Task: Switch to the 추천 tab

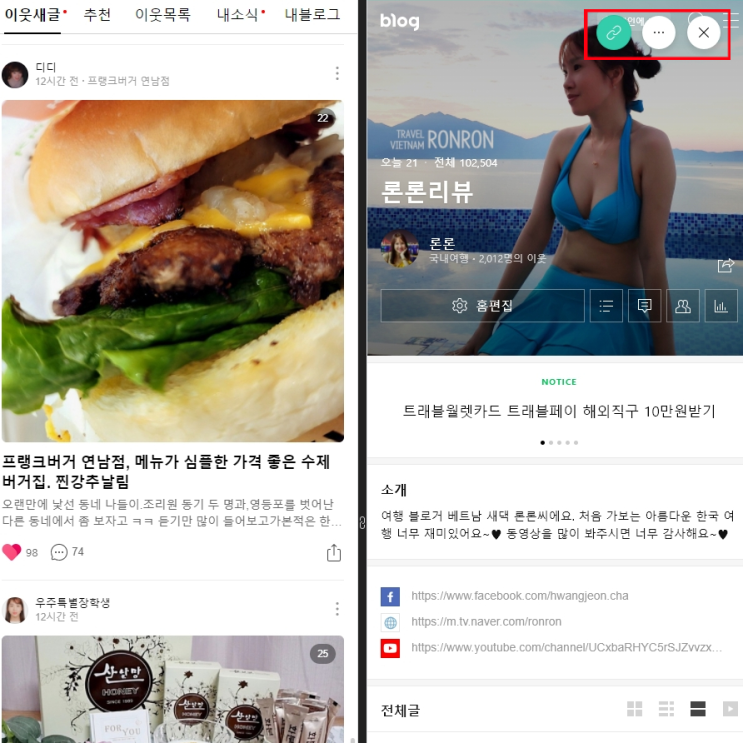Action: [97, 15]
